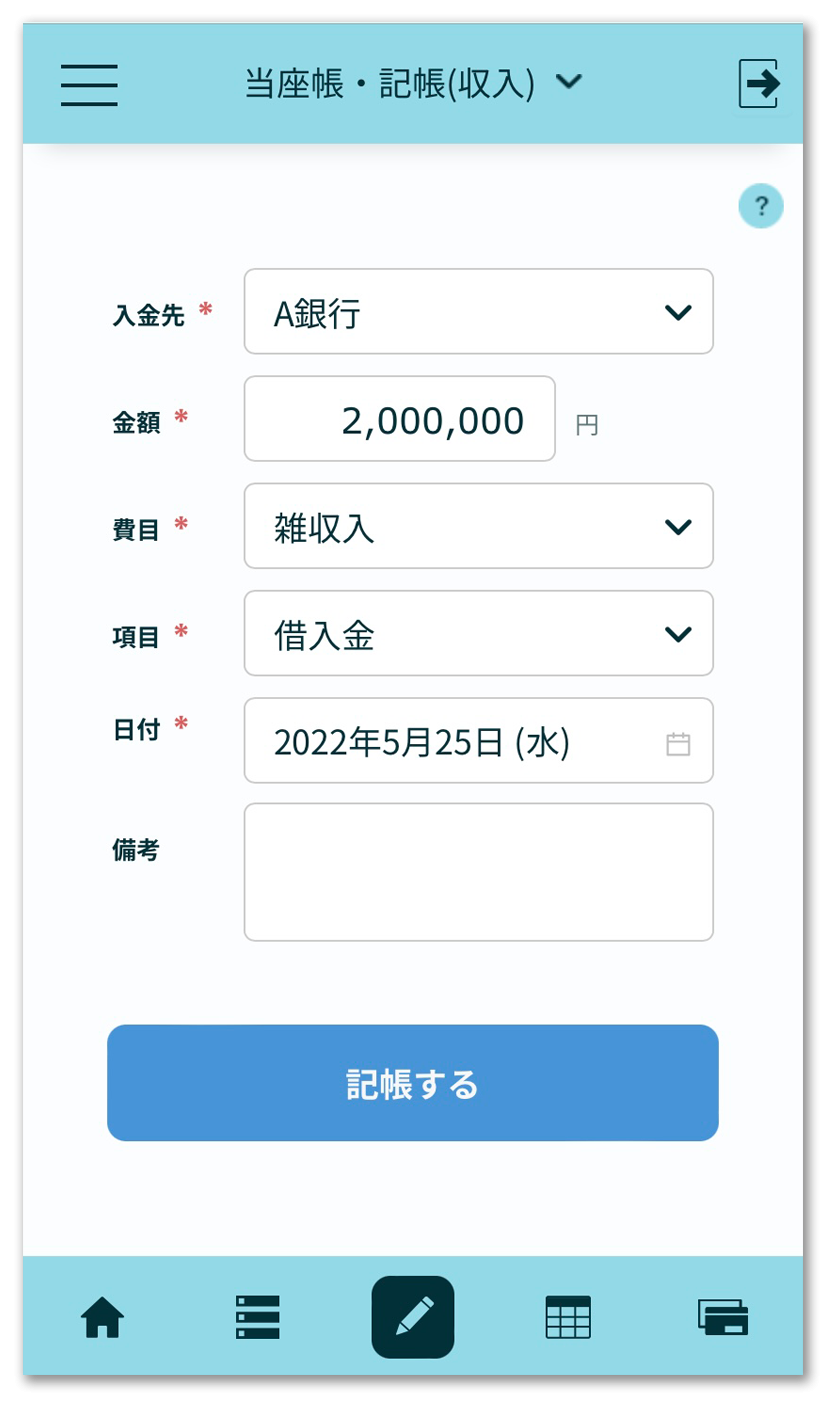Viewport: 828px width, 1420px height.
Task: Tap the 金額 amount field
Action: coord(400,419)
